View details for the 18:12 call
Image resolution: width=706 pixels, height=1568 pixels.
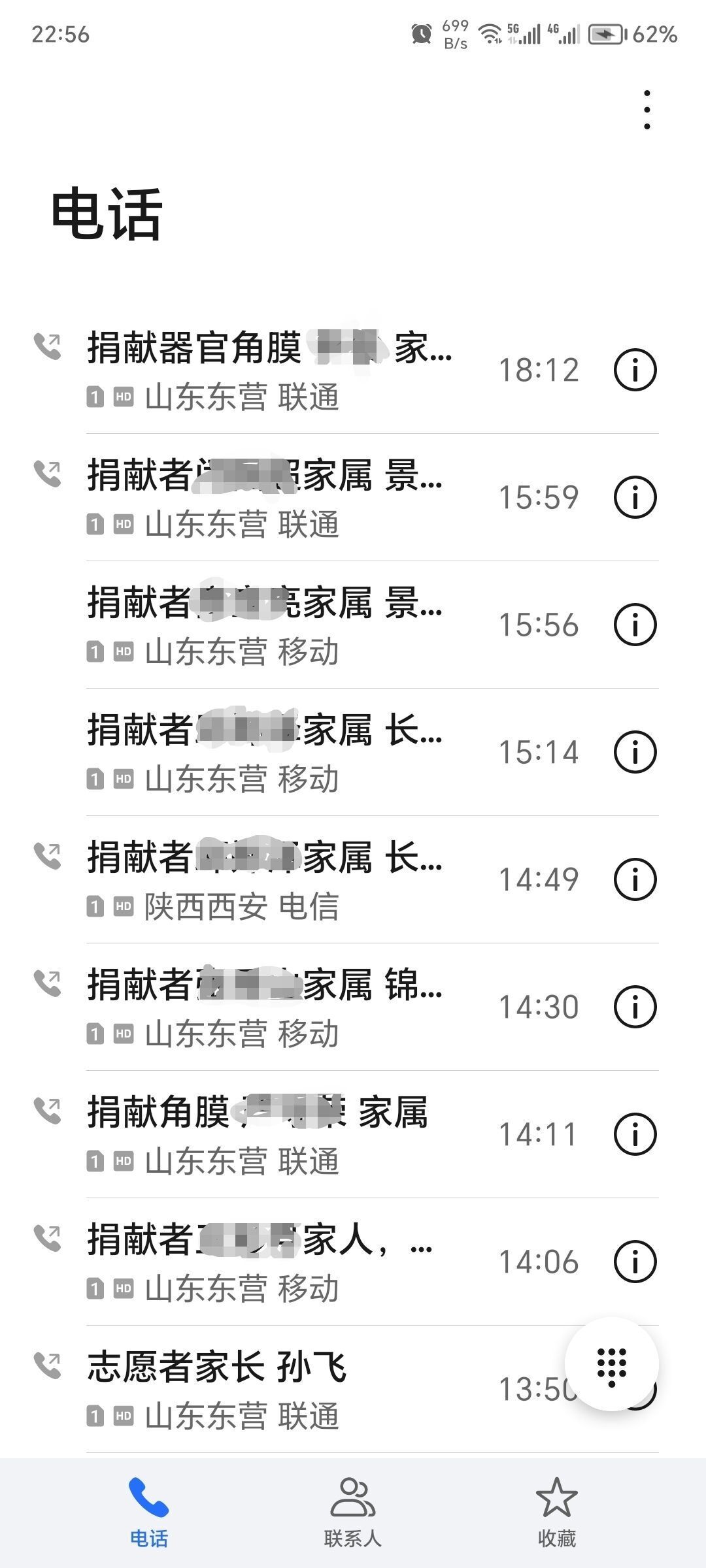click(635, 370)
